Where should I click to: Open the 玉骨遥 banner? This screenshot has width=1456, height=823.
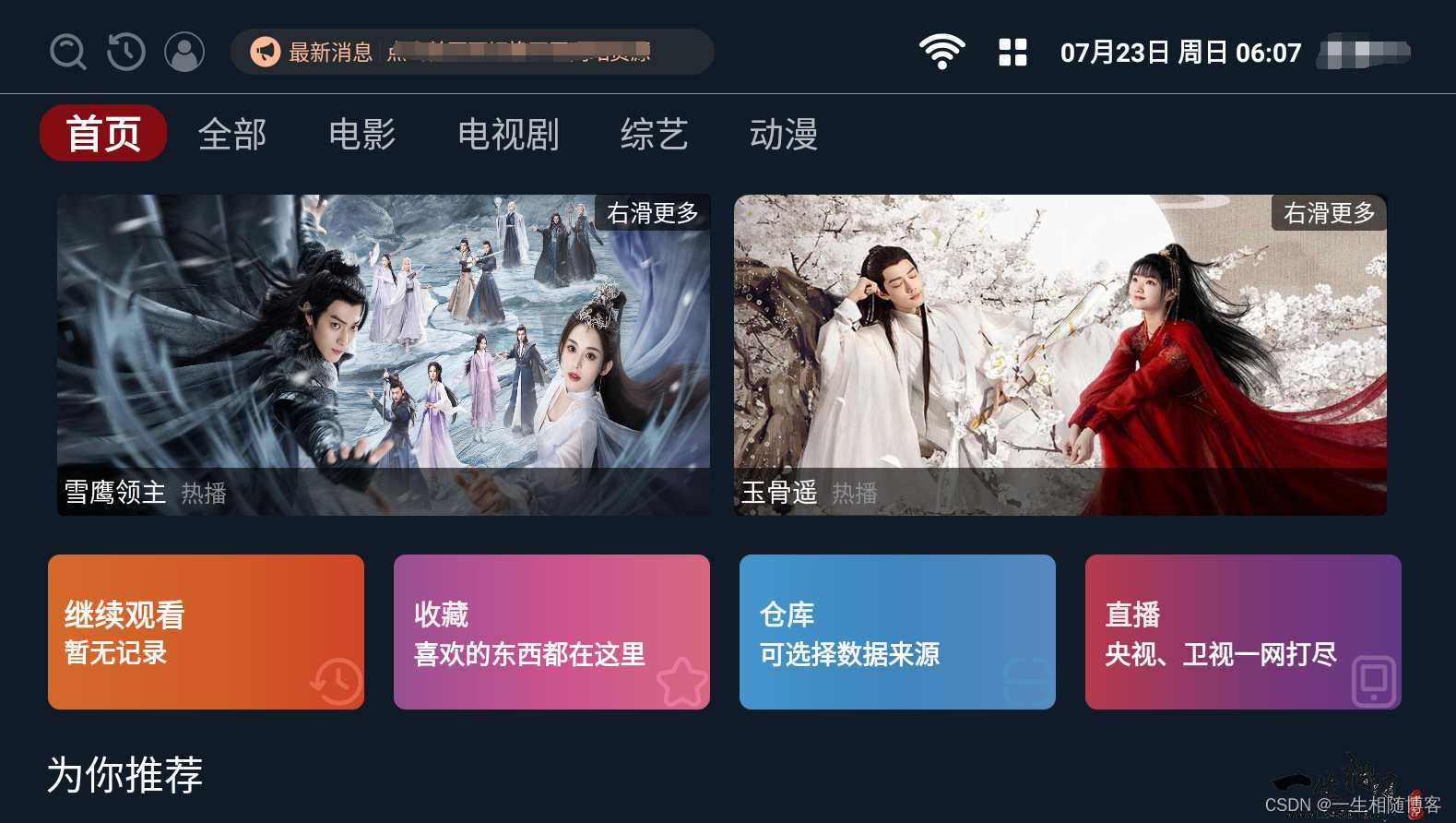click(1059, 354)
